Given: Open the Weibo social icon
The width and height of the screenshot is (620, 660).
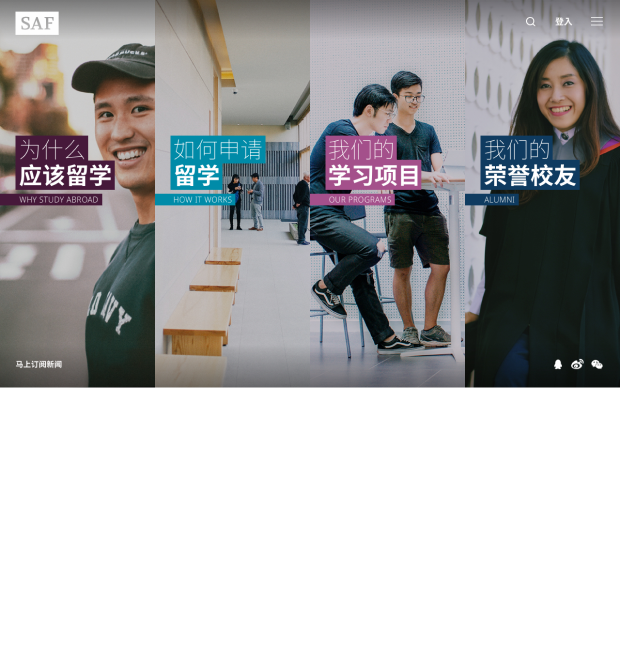Looking at the screenshot, I should pos(577,365).
